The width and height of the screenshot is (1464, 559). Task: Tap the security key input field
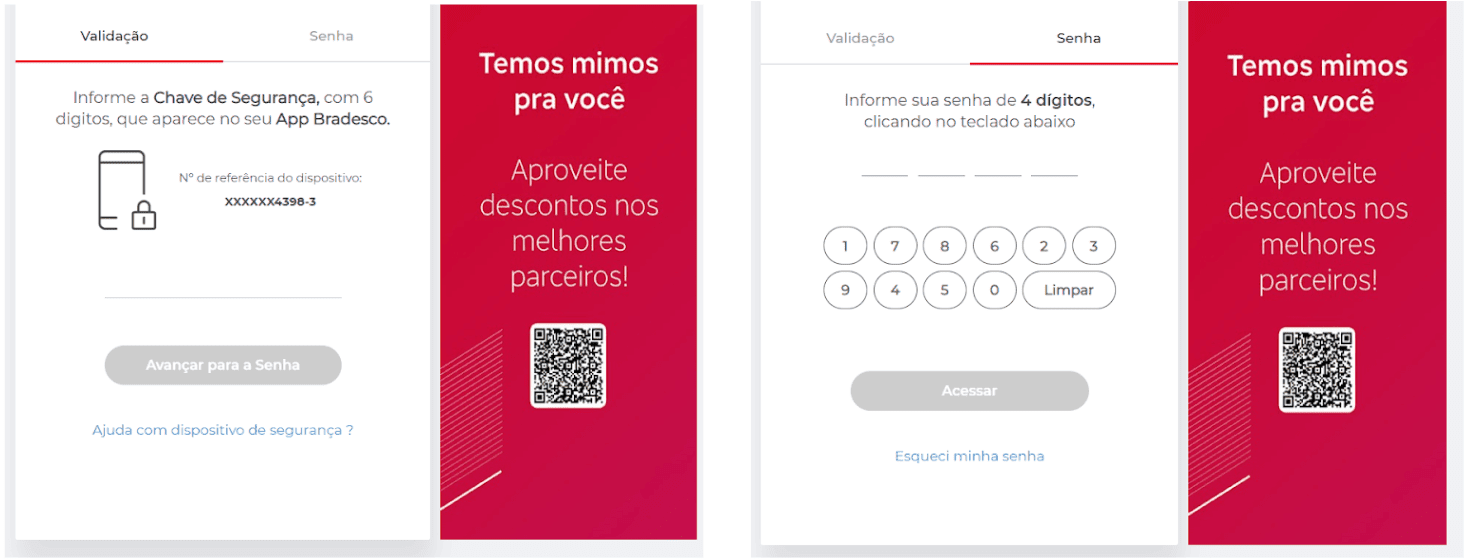tap(222, 284)
